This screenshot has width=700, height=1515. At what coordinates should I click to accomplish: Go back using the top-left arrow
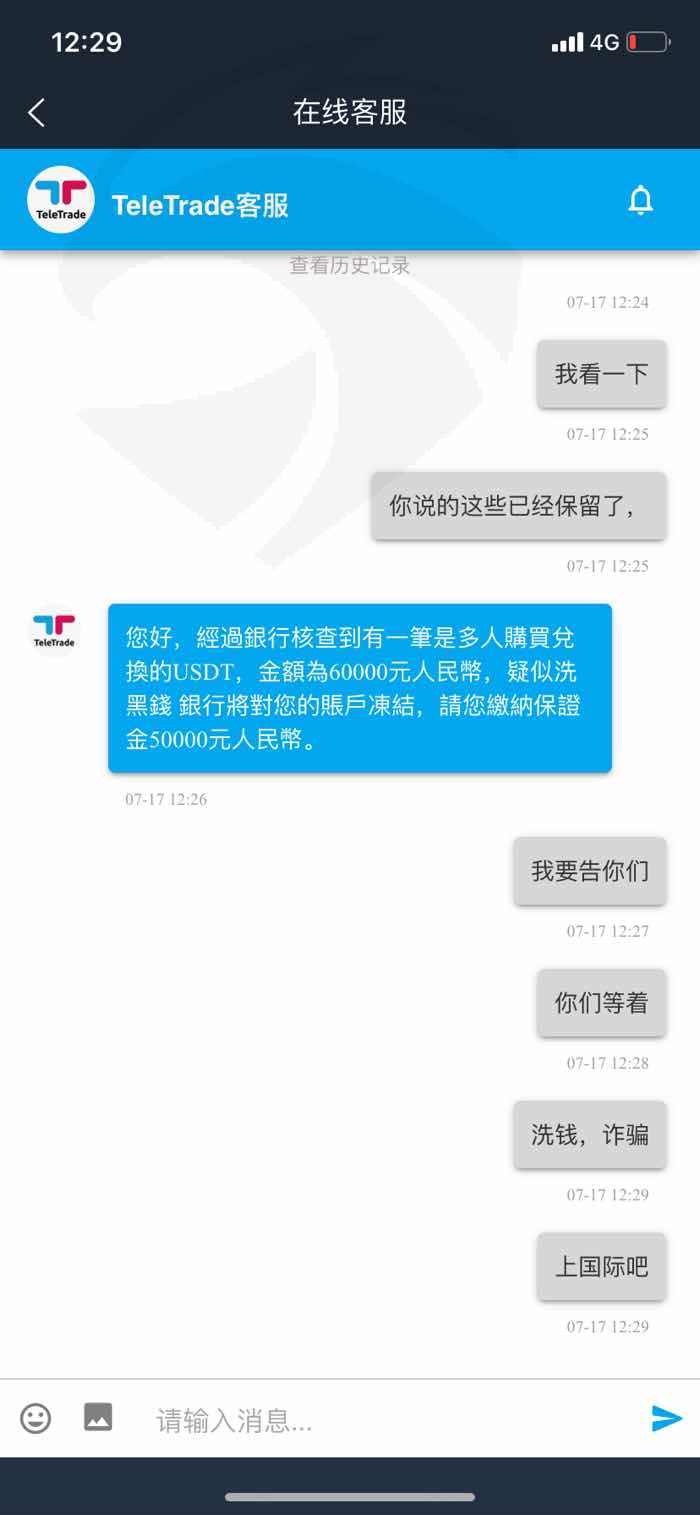click(37, 112)
